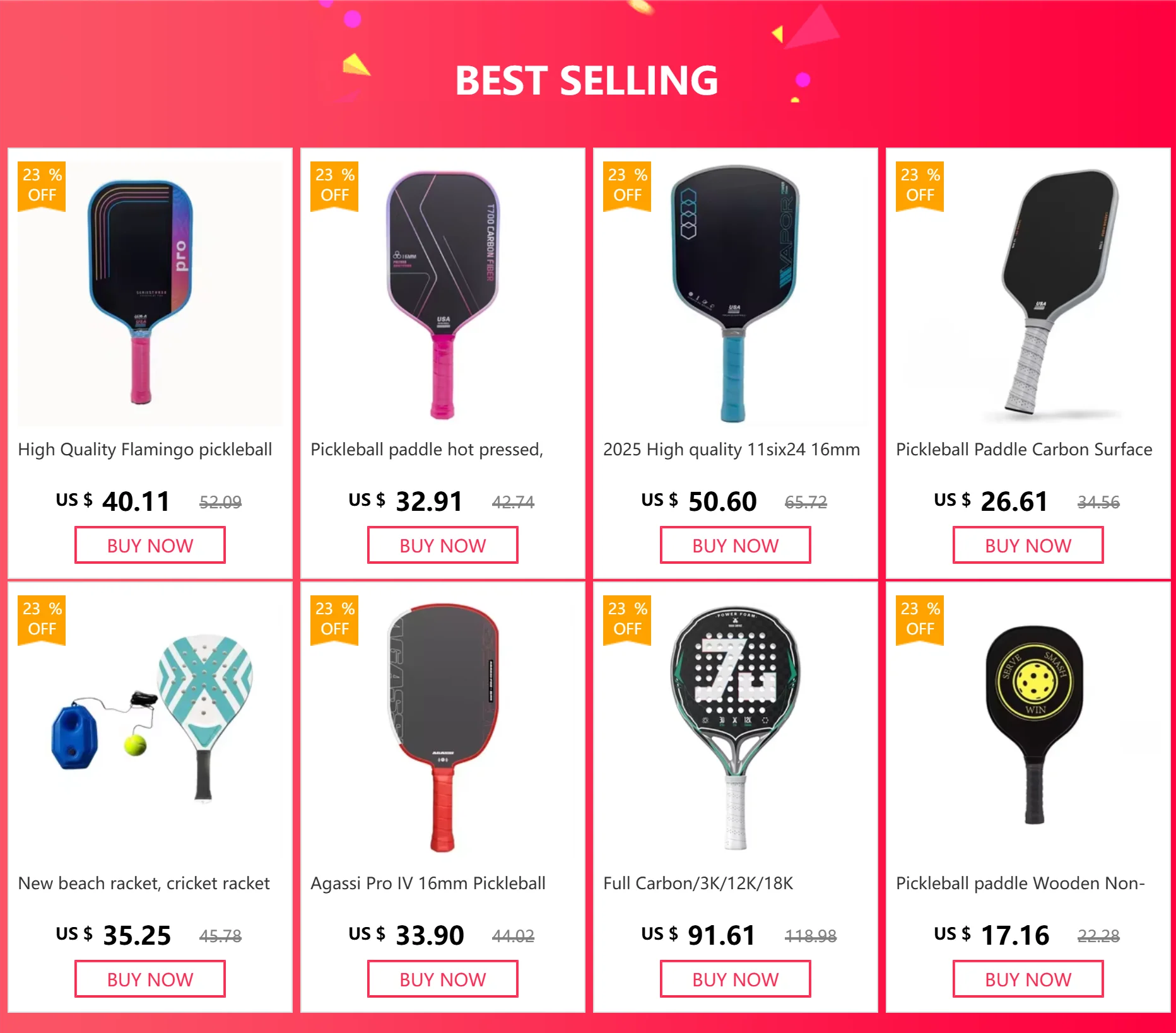The image size is (1176, 1033).
Task: Buy the Wooden Pickleball paddle now
Action: [1028, 979]
